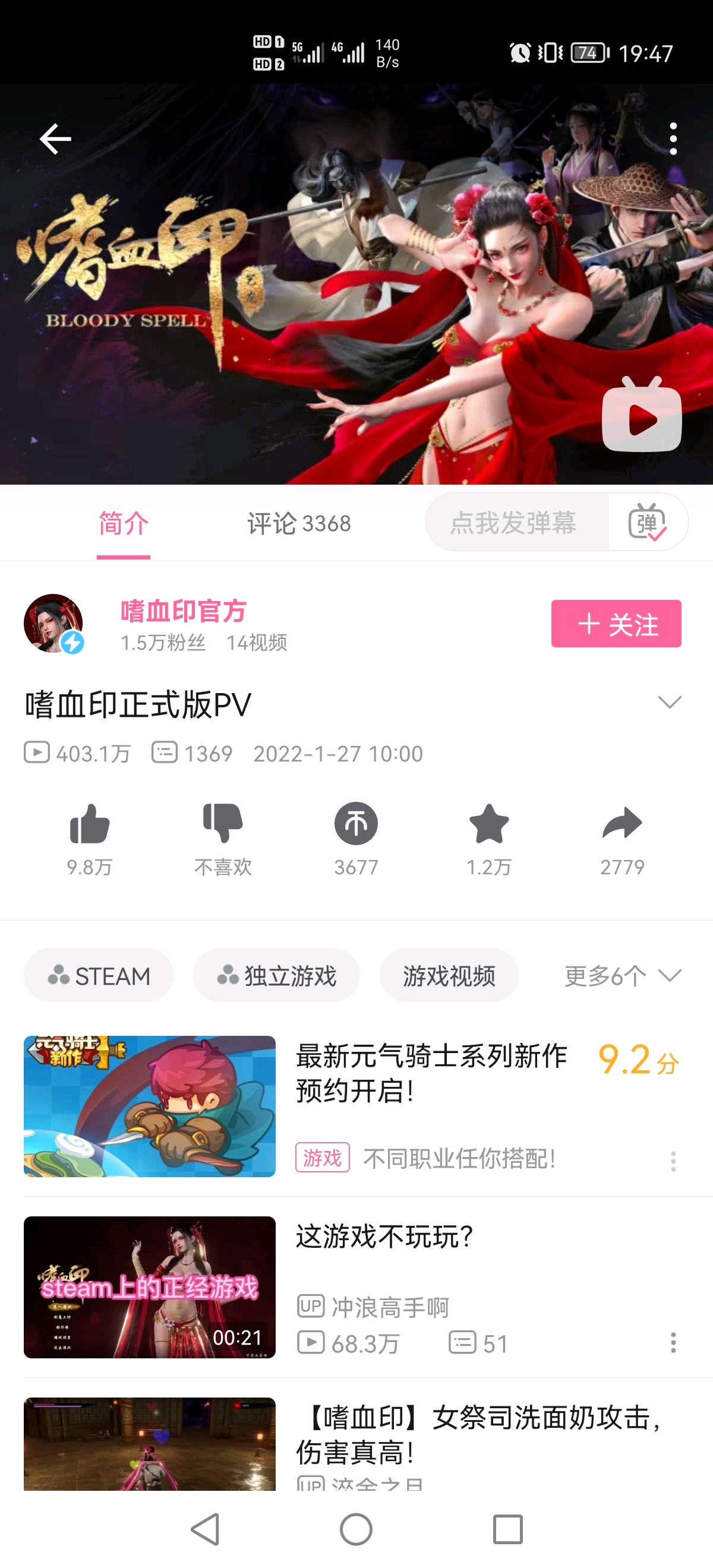Viewport: 713px width, 1568px height.
Task: Like the video with the thumbs-up
Action: click(x=90, y=826)
